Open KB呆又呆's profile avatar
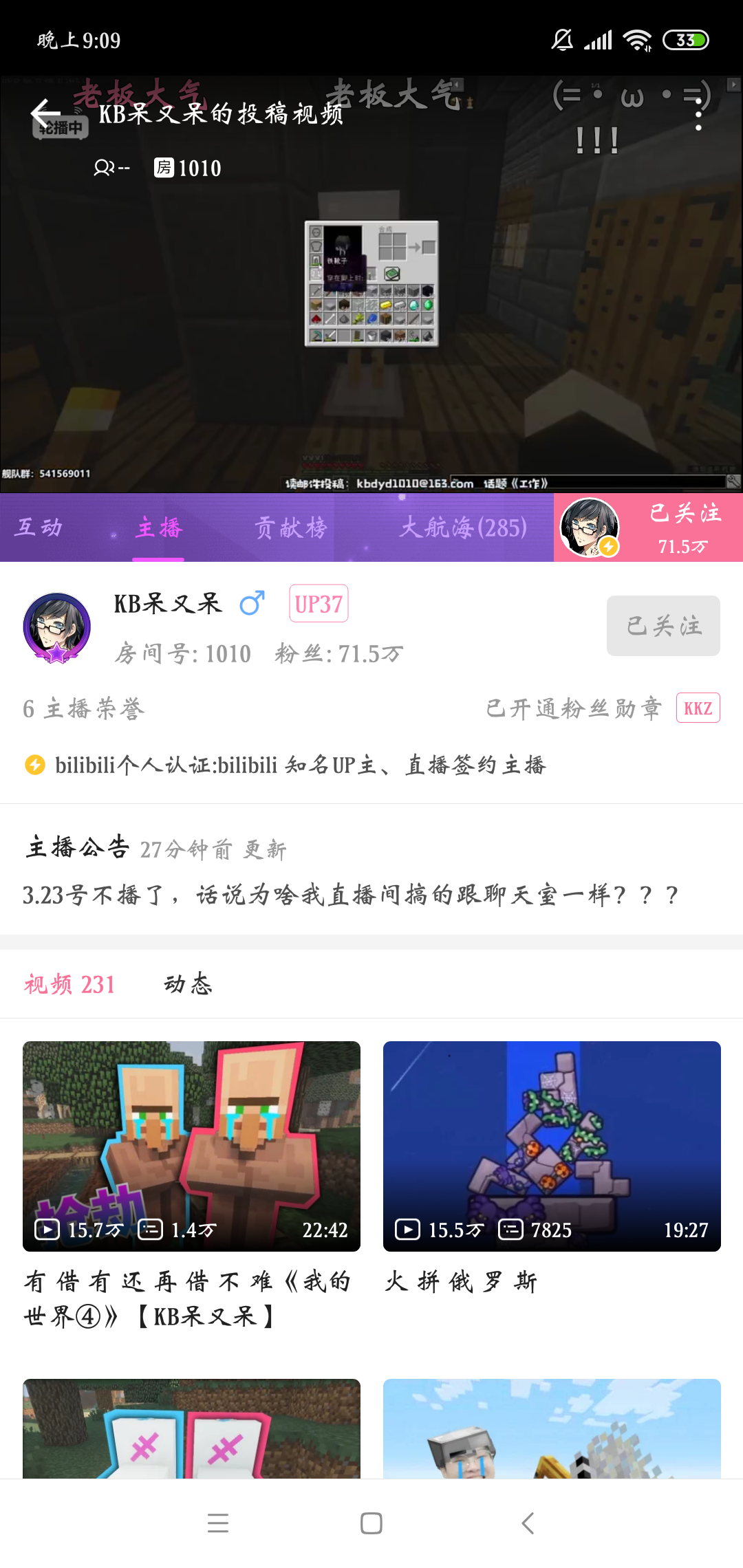Image resolution: width=743 pixels, height=1568 pixels. (x=56, y=627)
